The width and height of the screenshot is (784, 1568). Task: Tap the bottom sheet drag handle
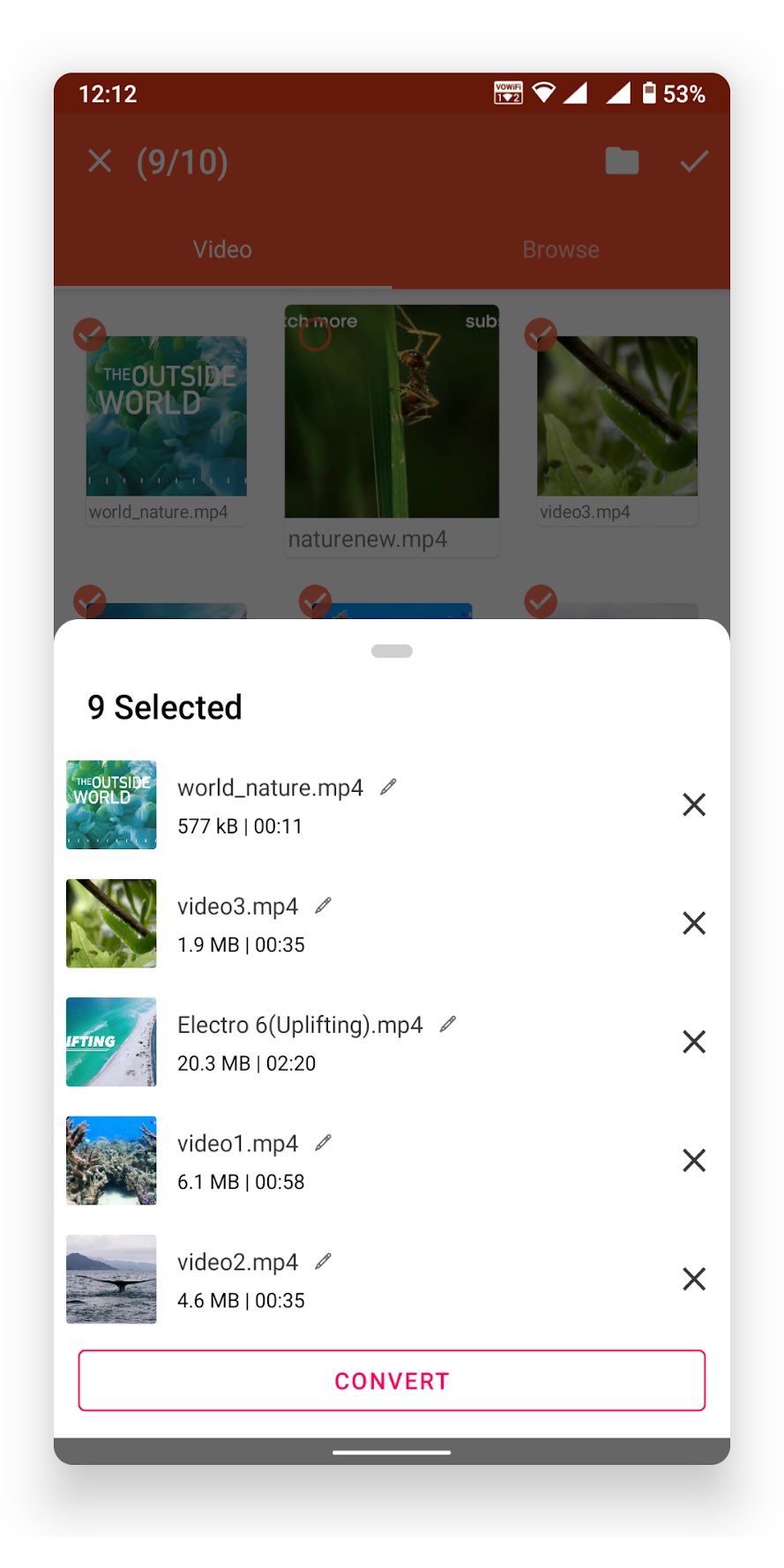click(x=392, y=651)
